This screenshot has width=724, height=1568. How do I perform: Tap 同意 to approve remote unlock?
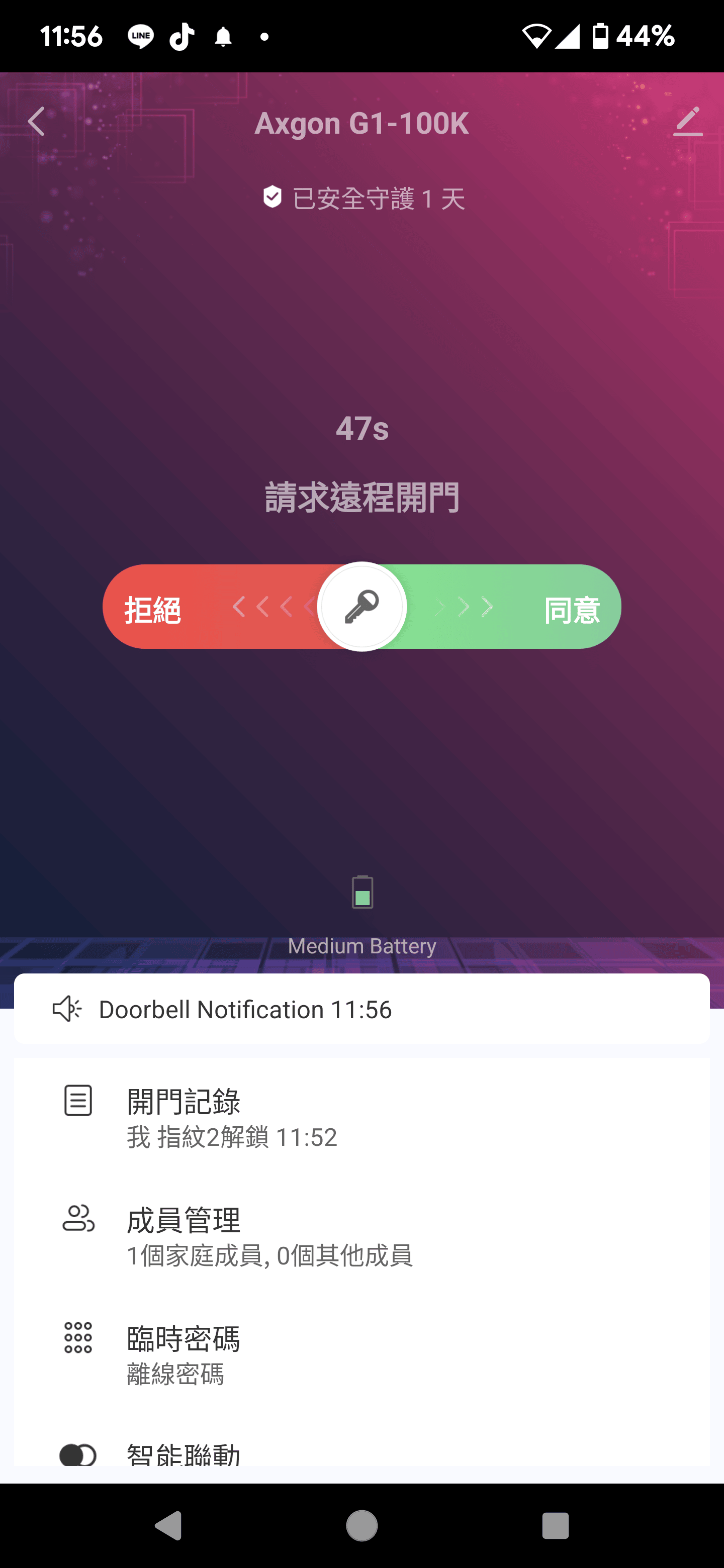coord(571,609)
